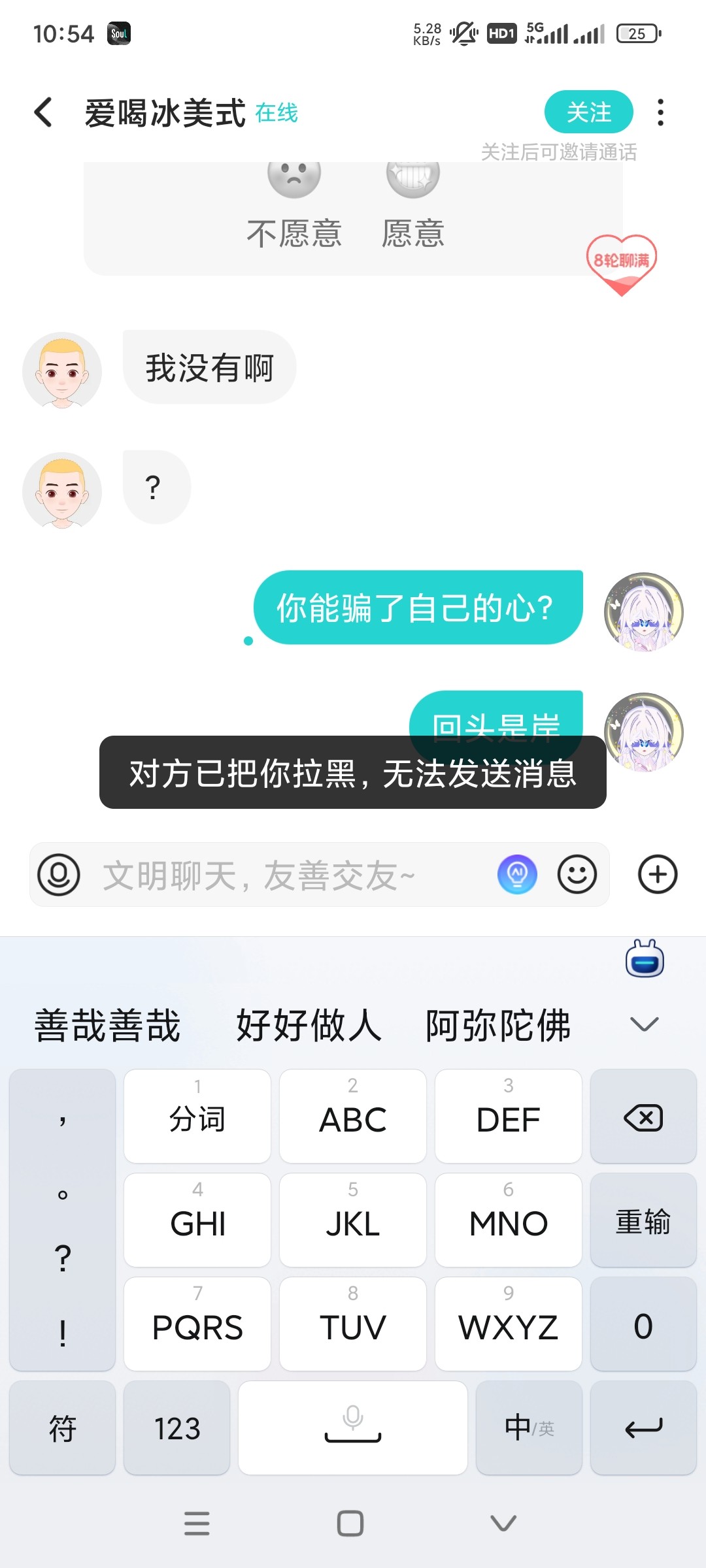The height and width of the screenshot is (1568, 706).
Task: Open the sender avatar beside 我没有啊
Action: point(62,370)
